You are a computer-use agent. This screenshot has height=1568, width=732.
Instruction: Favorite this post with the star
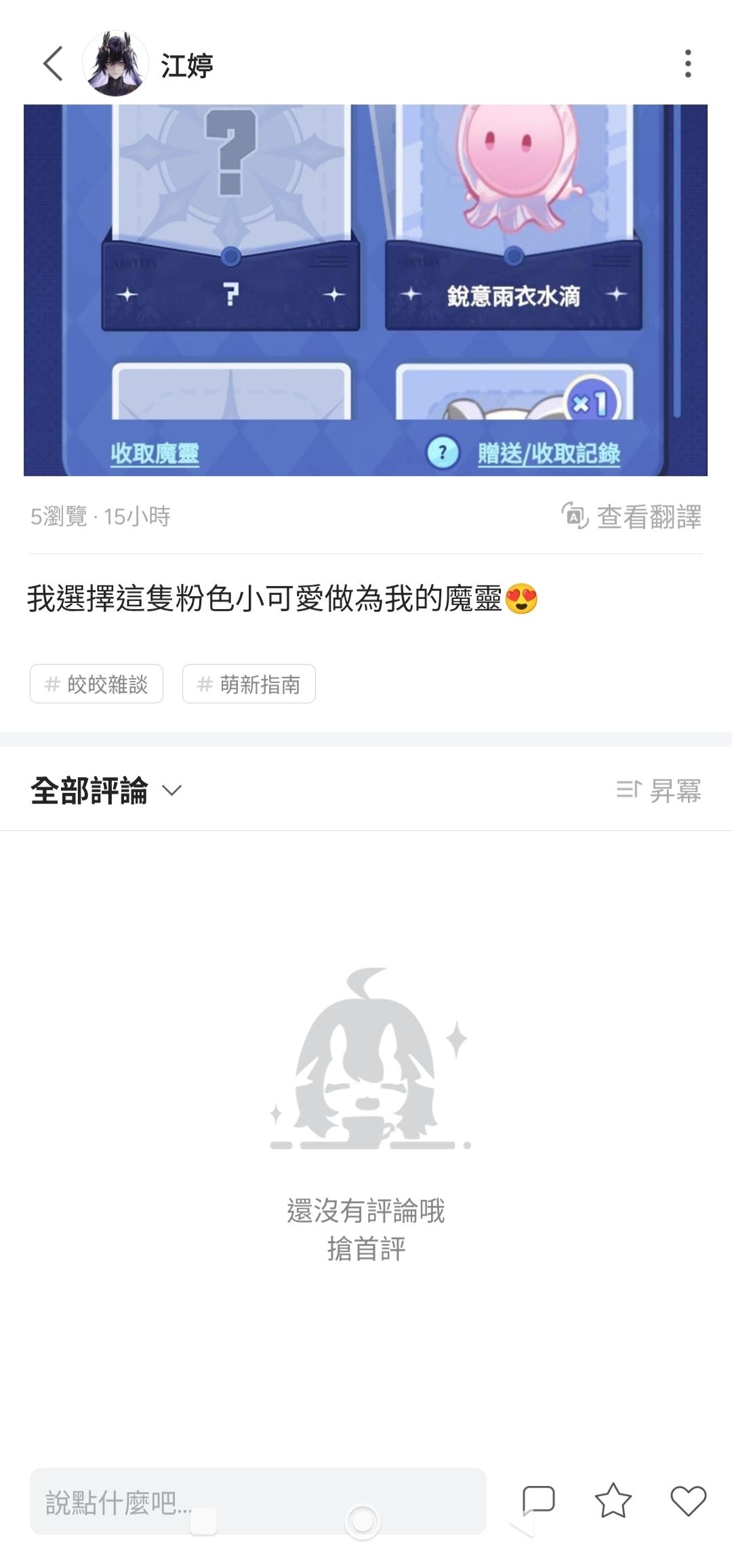[613, 1500]
